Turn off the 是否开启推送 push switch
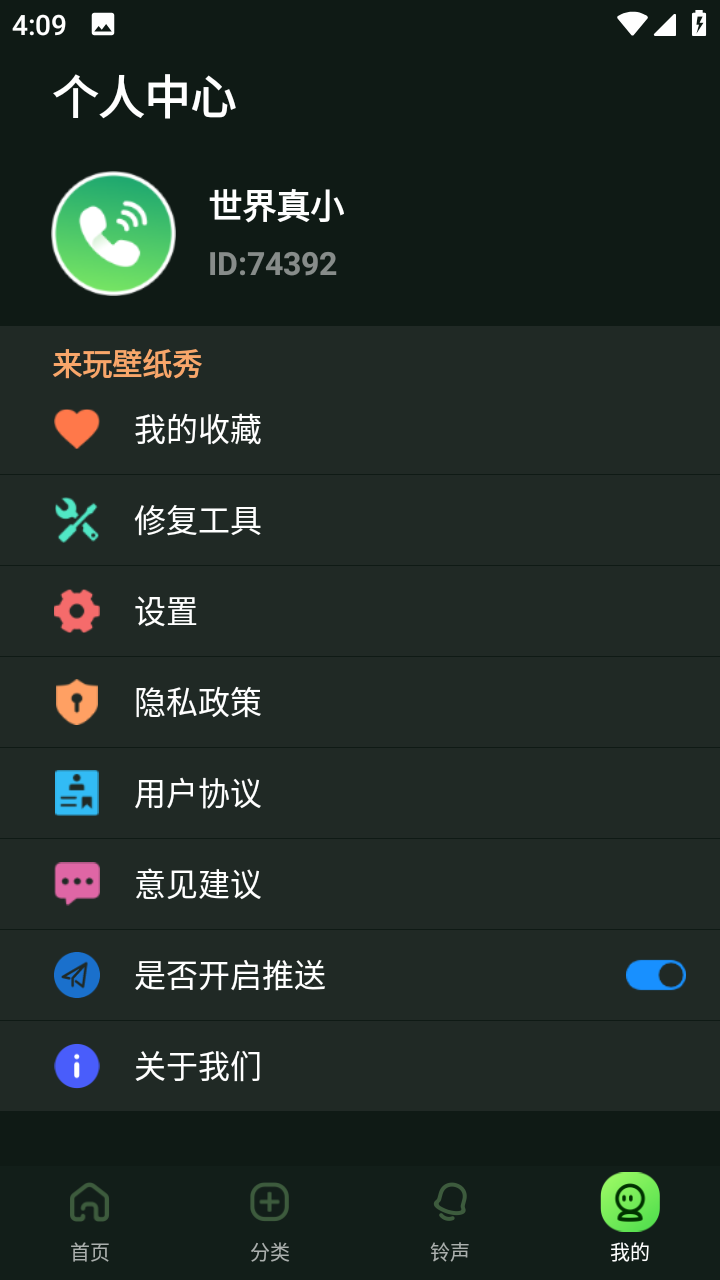The width and height of the screenshot is (720, 1280). 655,975
